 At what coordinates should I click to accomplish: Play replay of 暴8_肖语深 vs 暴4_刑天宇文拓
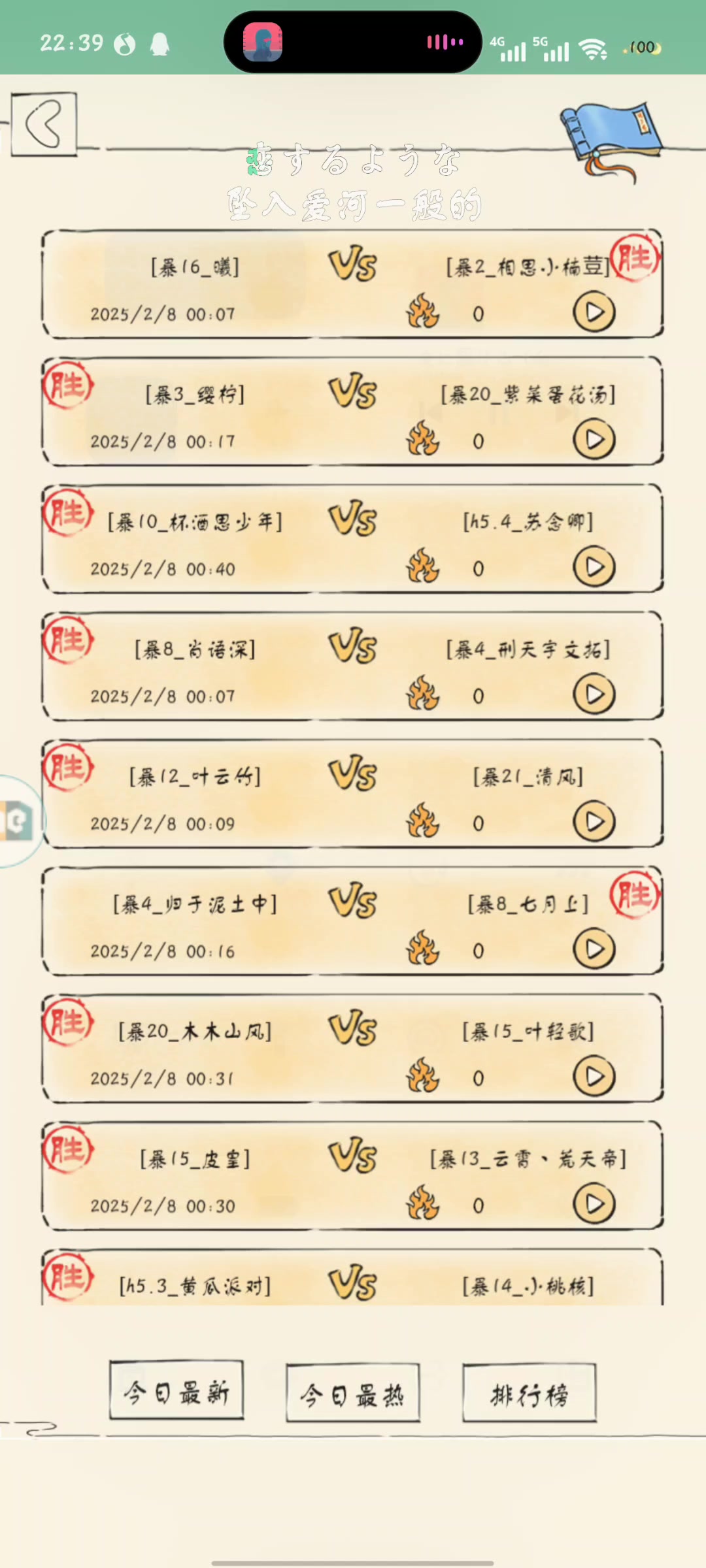(x=594, y=694)
